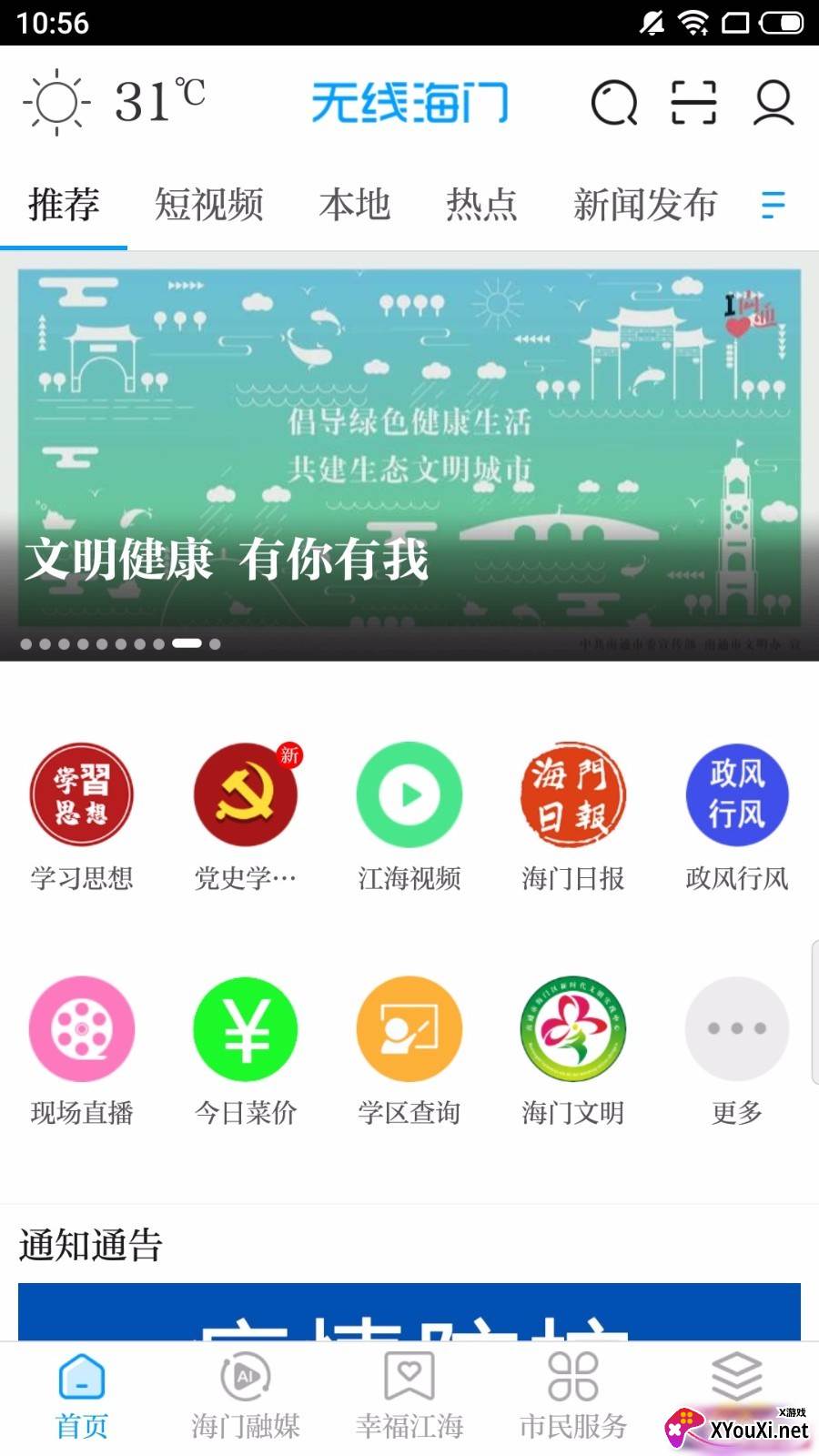
Task: Open the QR scan icon
Action: tap(693, 103)
